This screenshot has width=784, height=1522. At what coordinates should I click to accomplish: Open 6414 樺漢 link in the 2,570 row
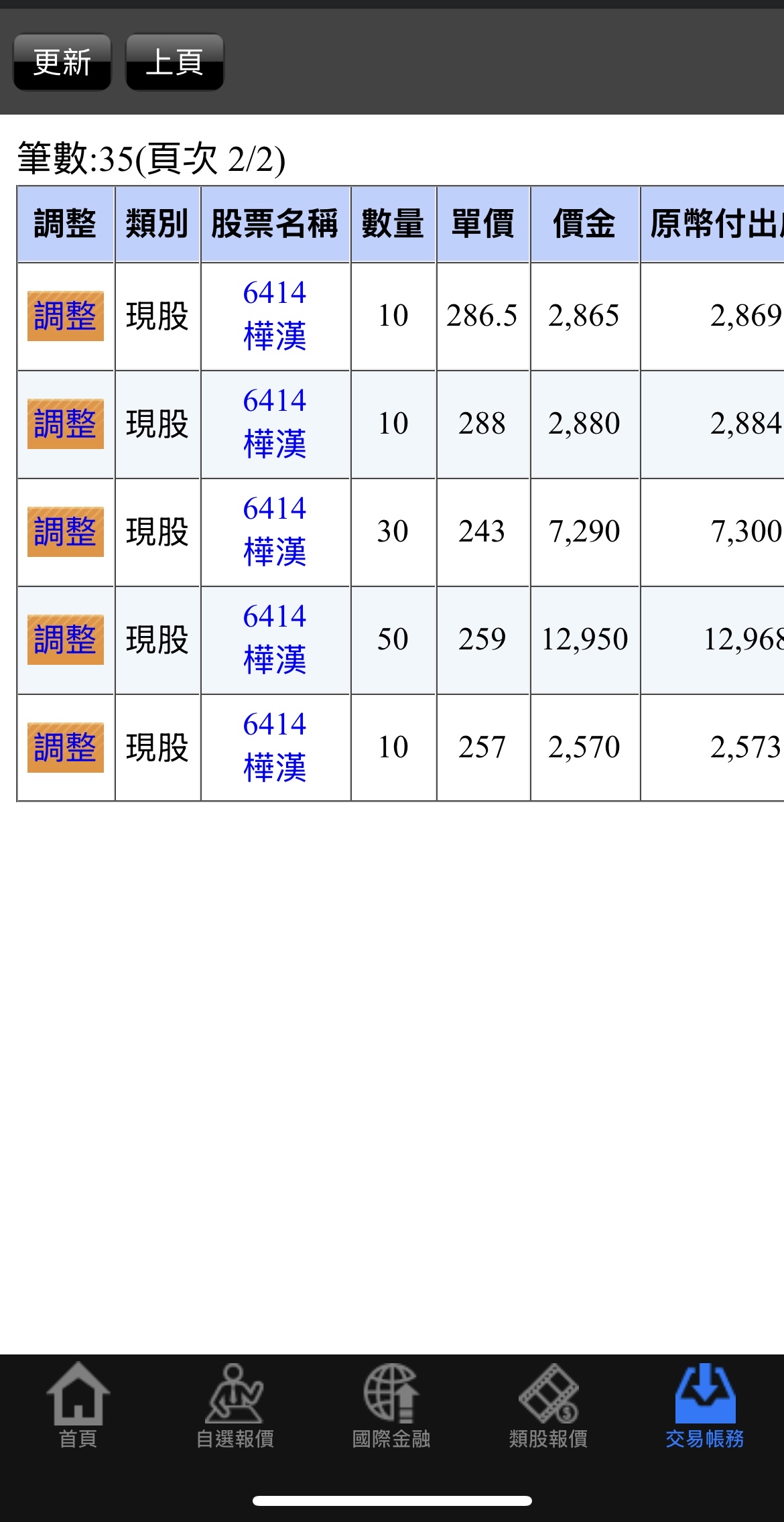tap(275, 747)
